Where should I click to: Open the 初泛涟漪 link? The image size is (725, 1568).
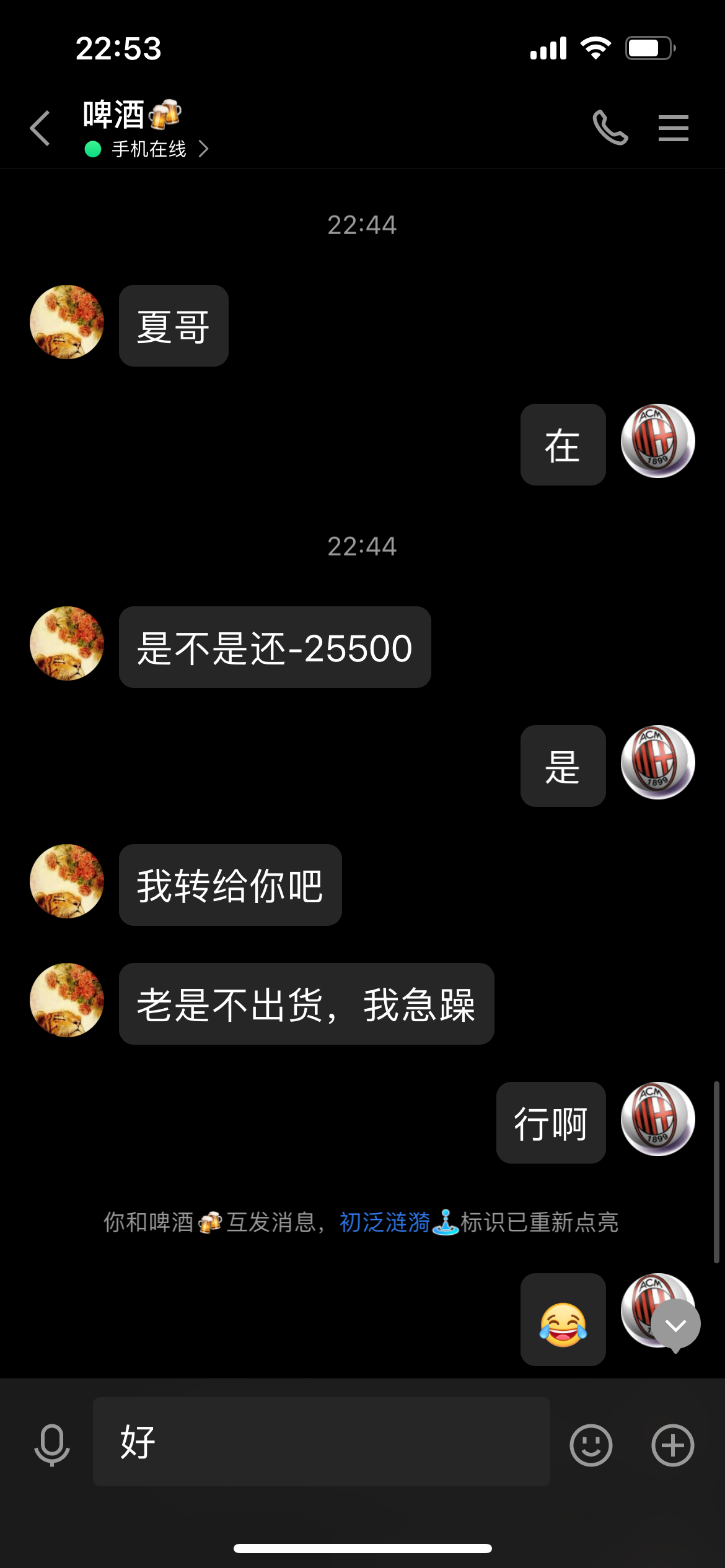coord(385,1222)
